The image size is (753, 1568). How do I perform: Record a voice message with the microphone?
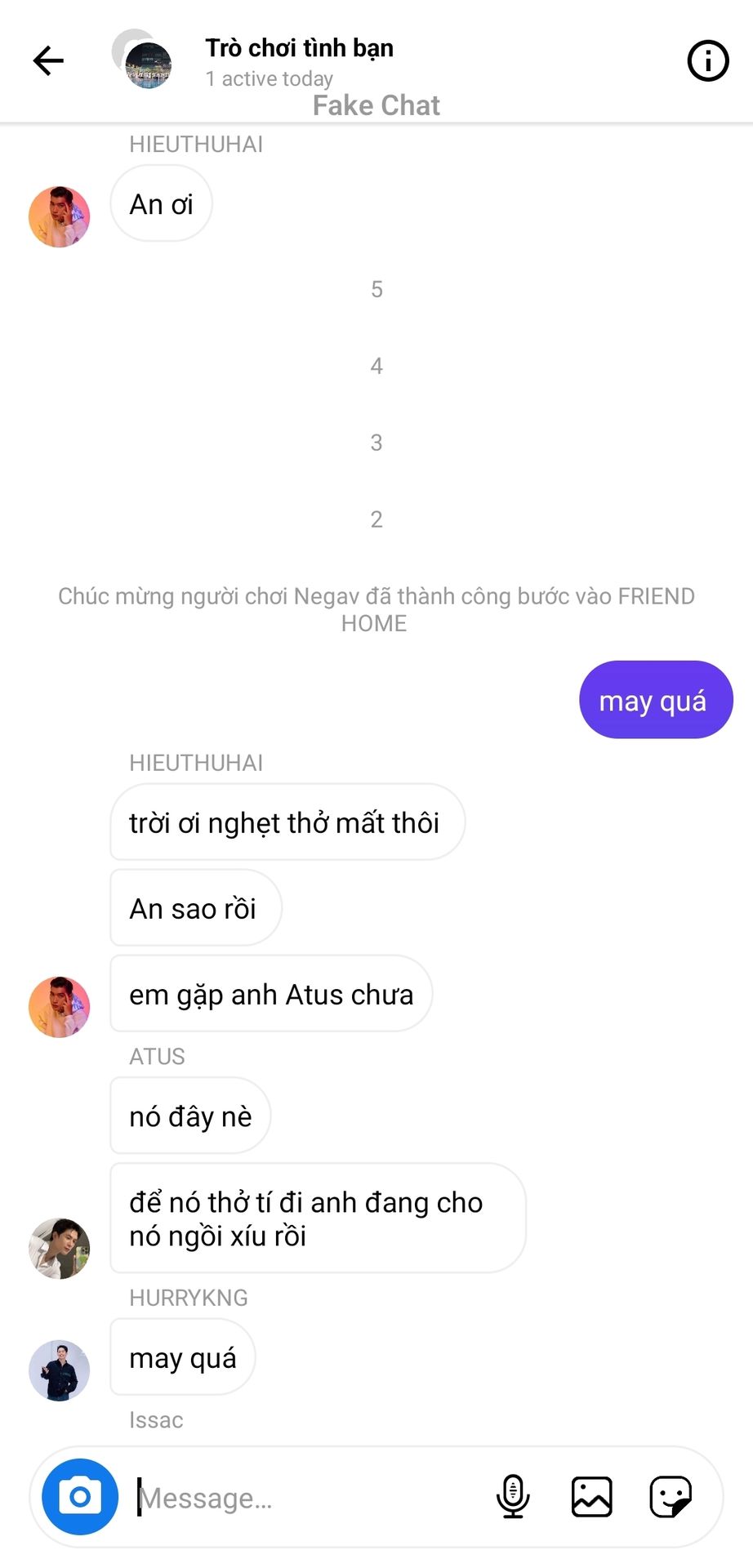tap(513, 1497)
